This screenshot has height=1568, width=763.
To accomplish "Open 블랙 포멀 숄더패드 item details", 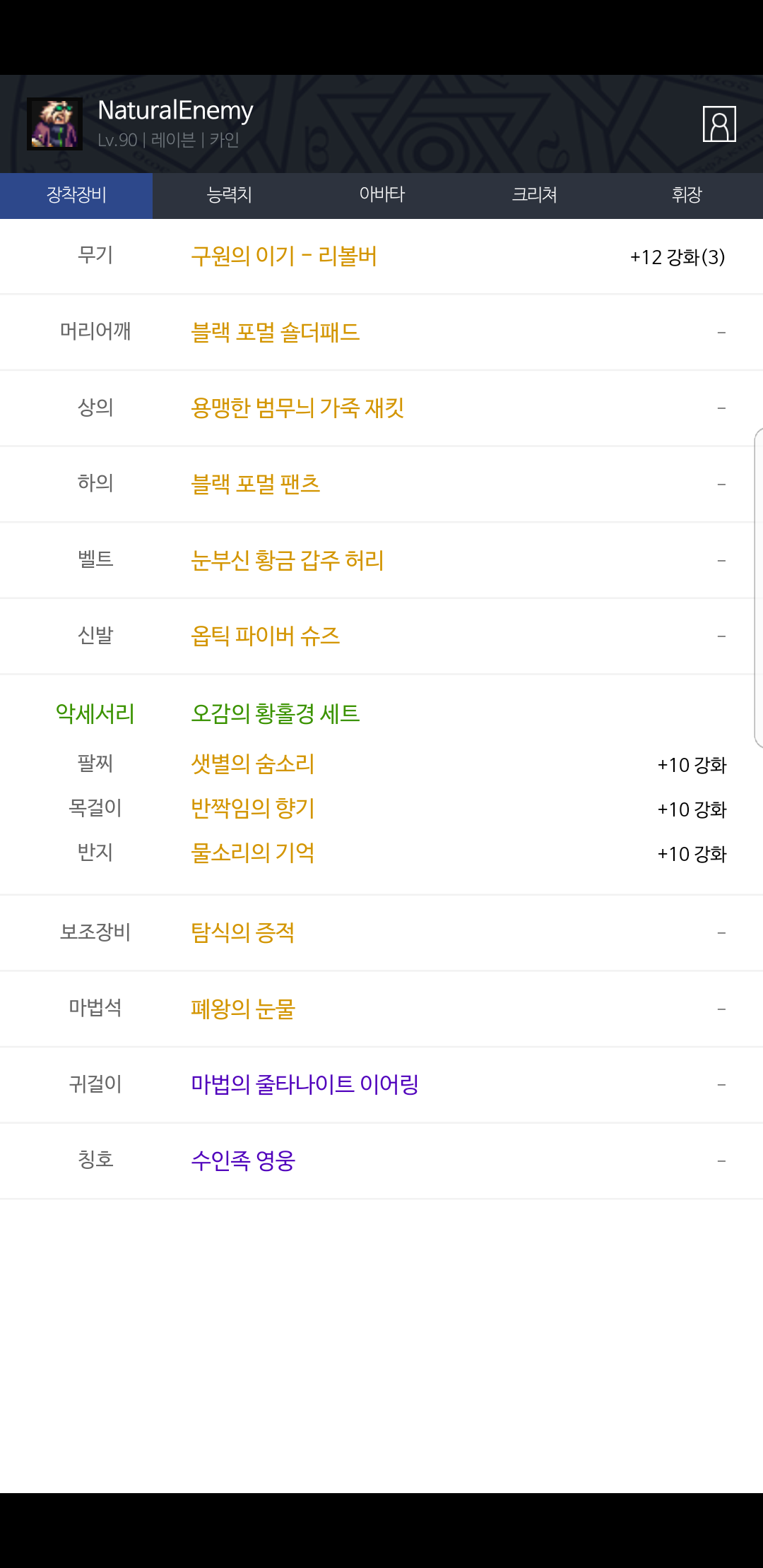I will point(276,332).
